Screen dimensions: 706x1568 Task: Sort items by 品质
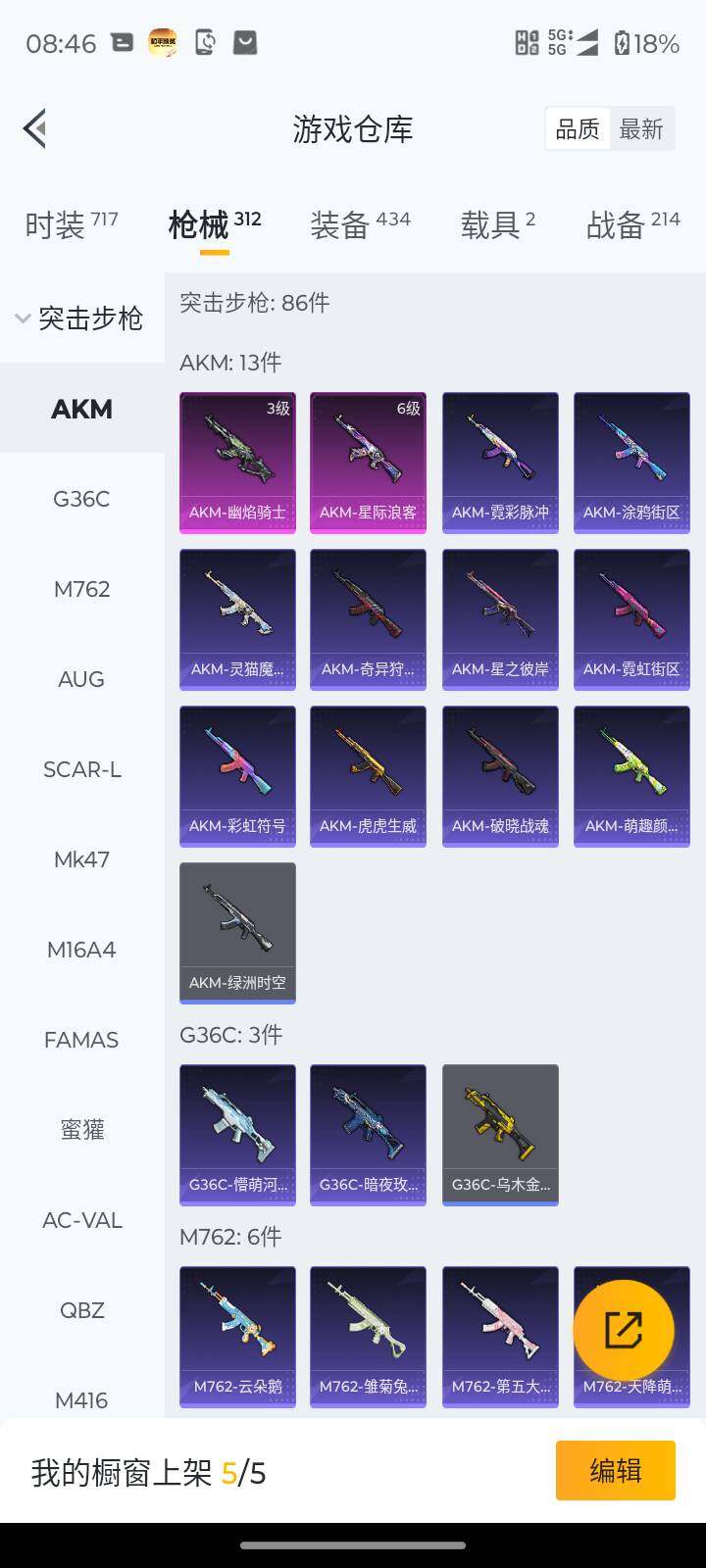coord(577,129)
